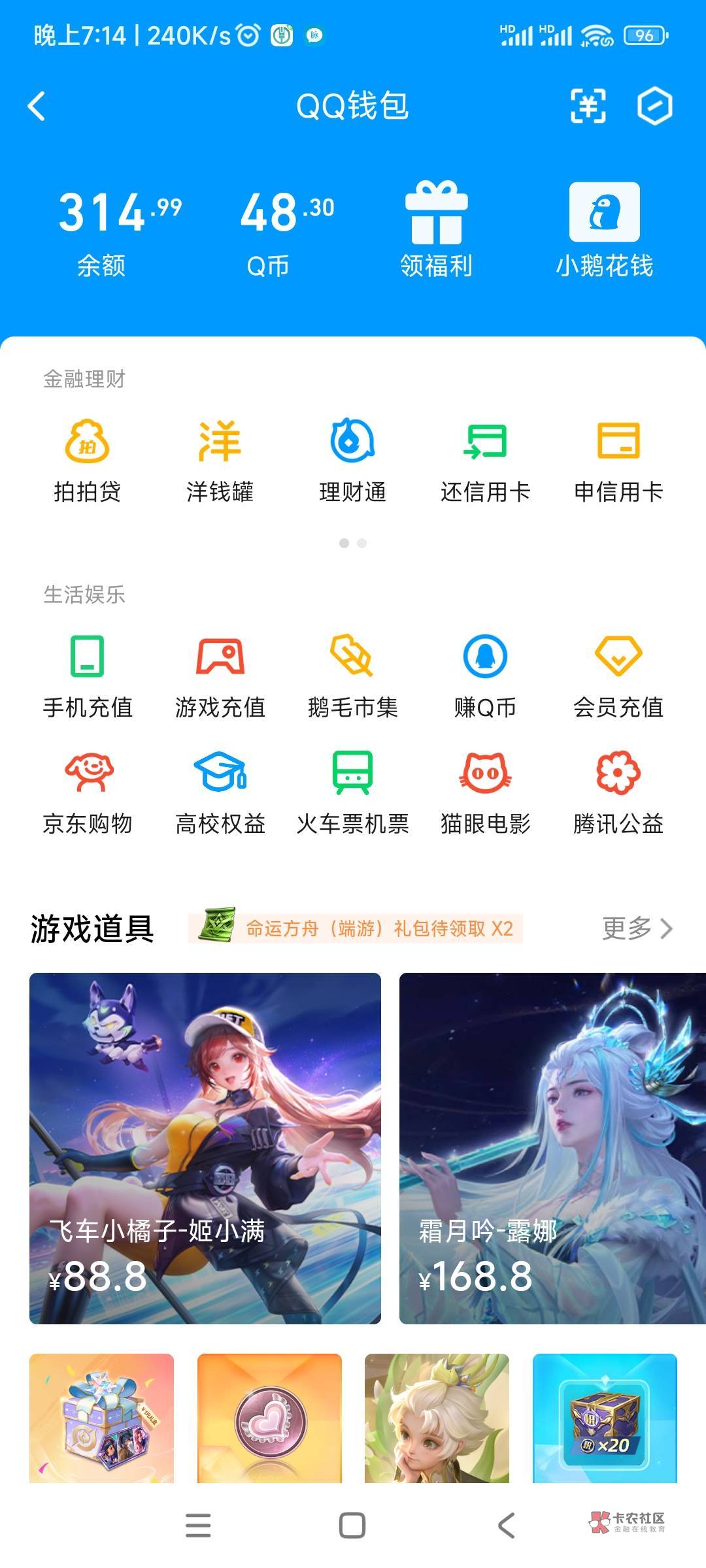
Task: Open 理财通 wealth management
Action: 352,461
